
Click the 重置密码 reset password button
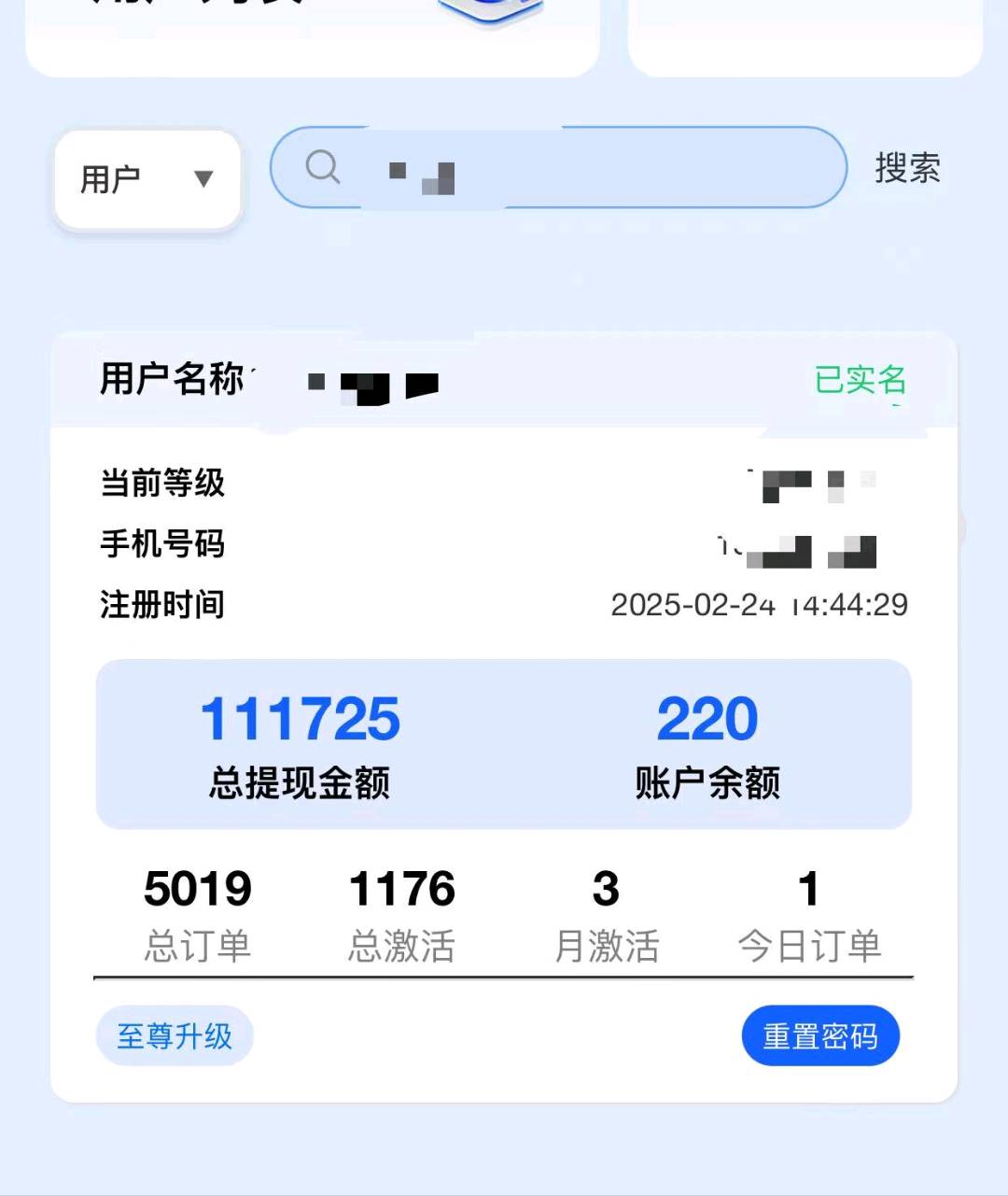(x=820, y=1035)
